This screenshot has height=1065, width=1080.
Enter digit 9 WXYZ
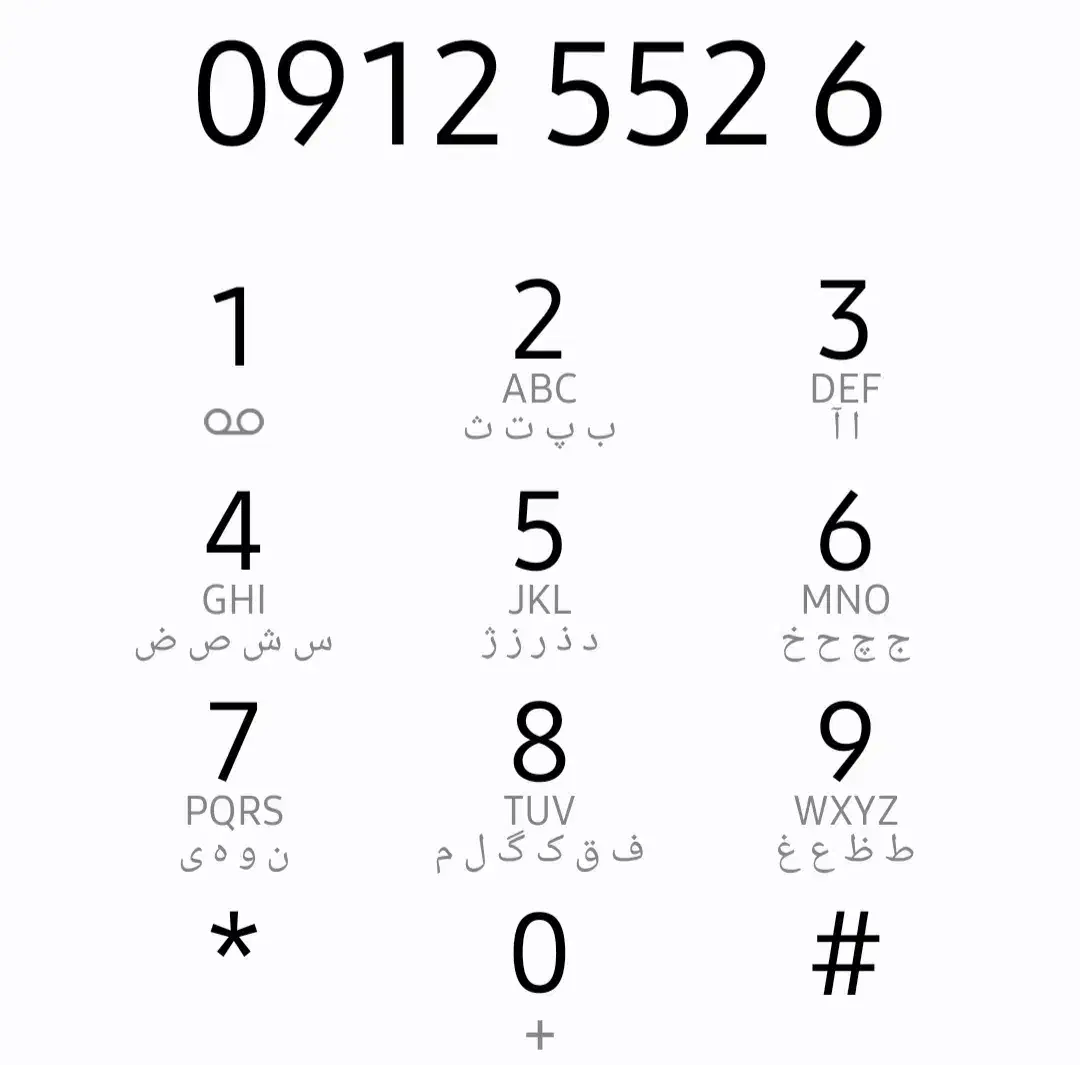coord(845,786)
